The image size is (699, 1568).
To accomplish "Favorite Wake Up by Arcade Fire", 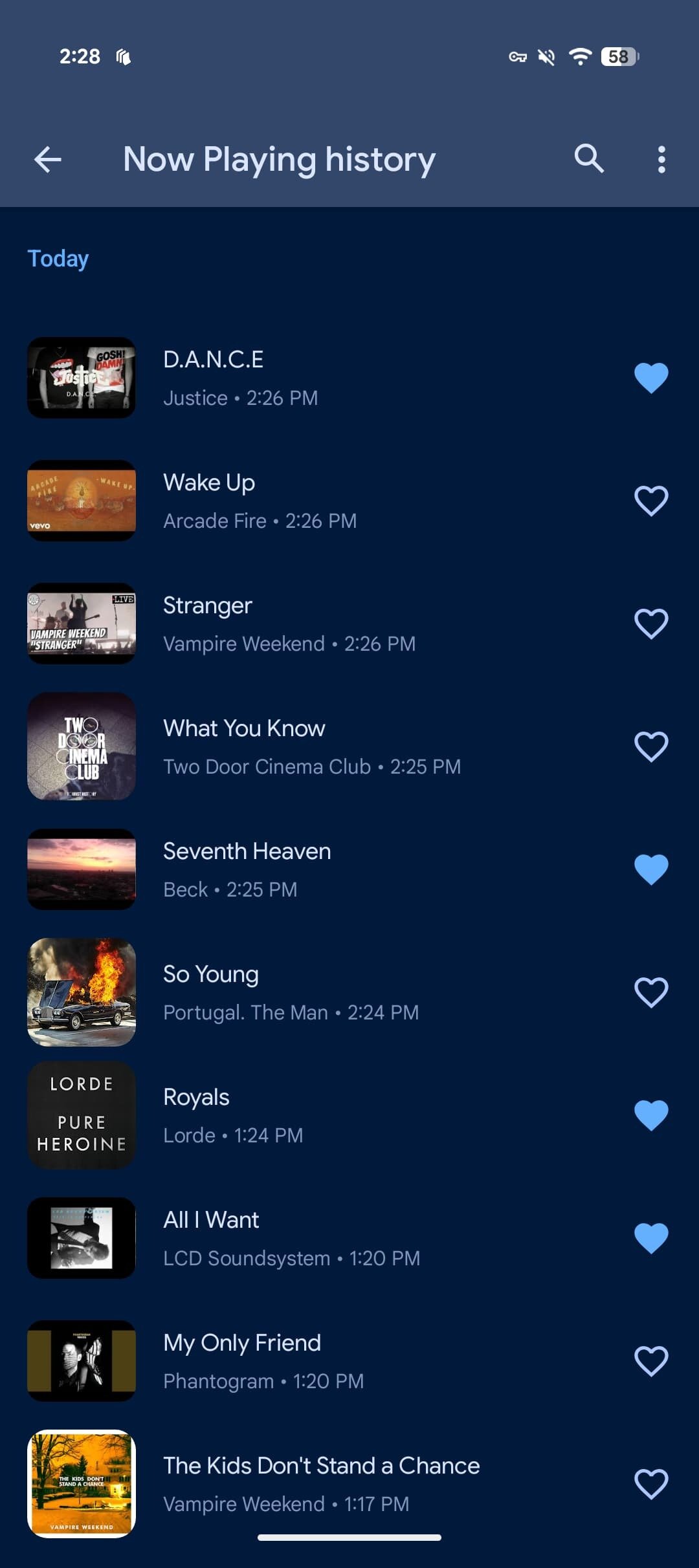I will [650, 501].
